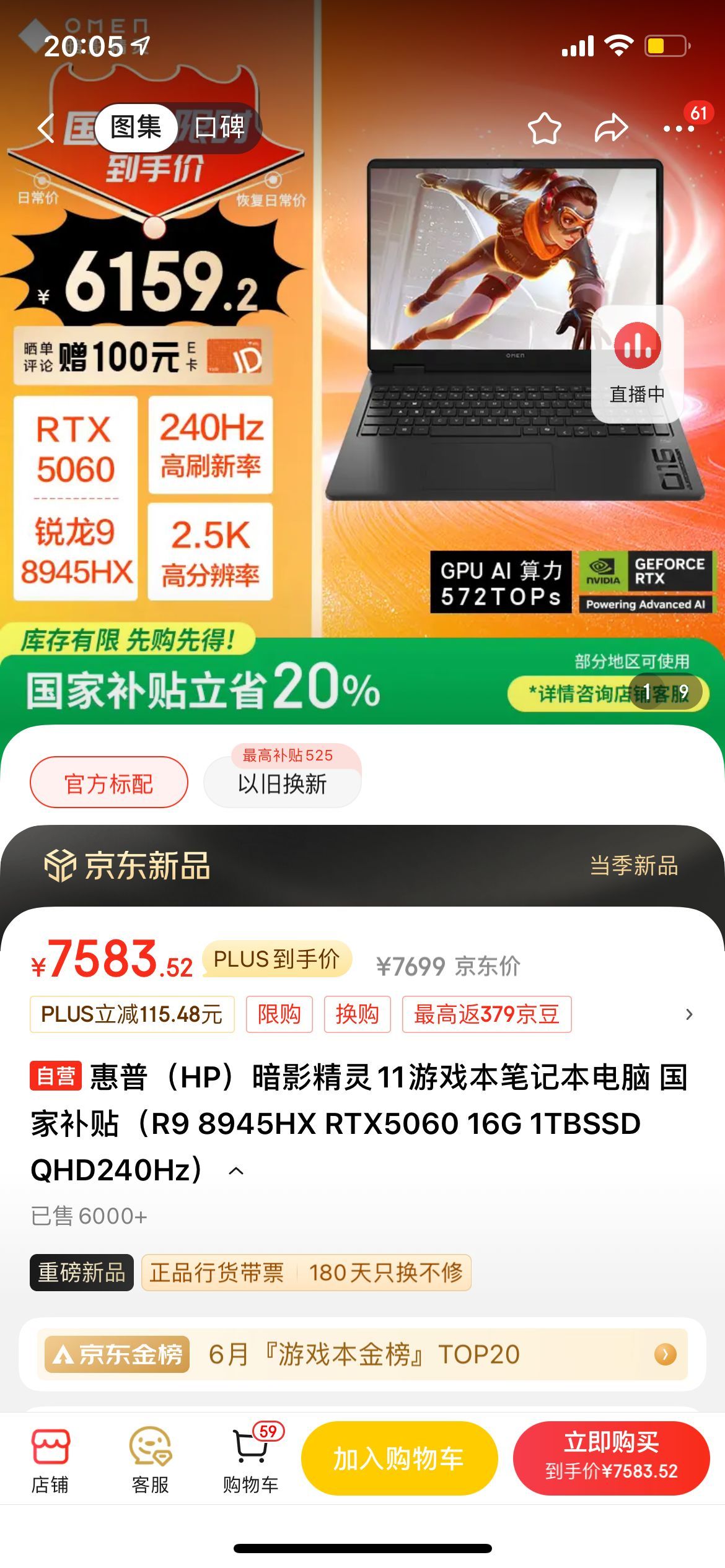Share this product
This screenshot has height=1568, width=725.
pyautogui.click(x=611, y=128)
